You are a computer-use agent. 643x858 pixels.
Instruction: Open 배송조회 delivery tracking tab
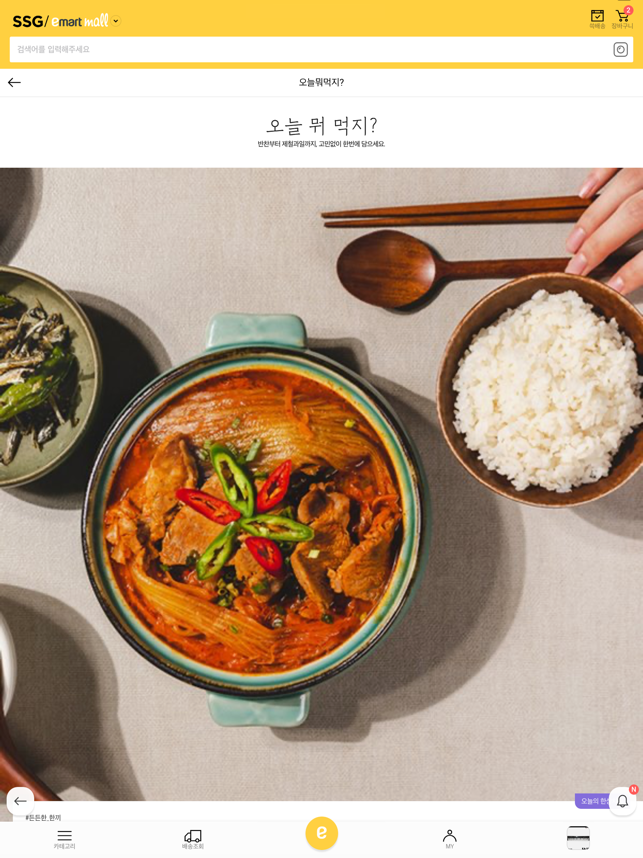(x=192, y=838)
